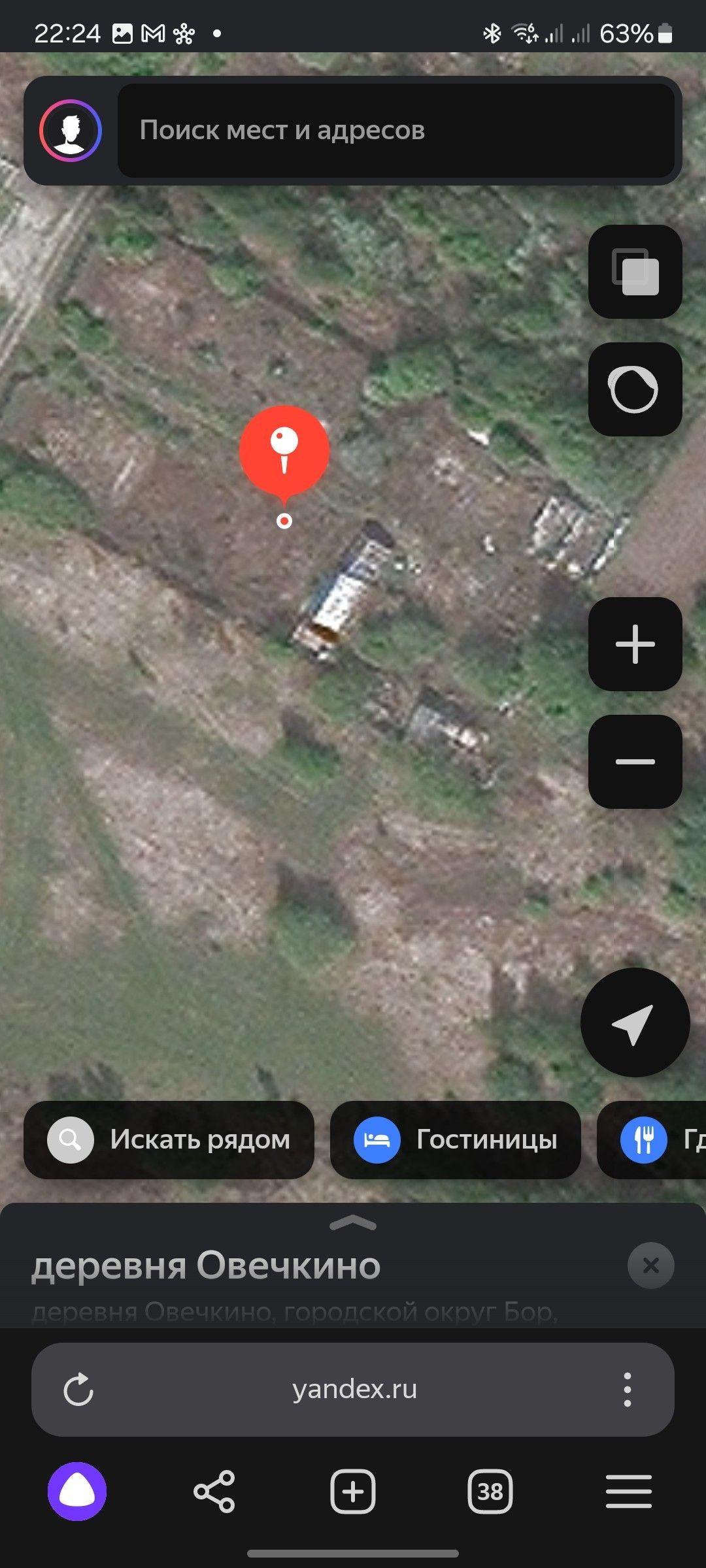Zoom out on the map
706x1568 pixels.
pos(635,762)
